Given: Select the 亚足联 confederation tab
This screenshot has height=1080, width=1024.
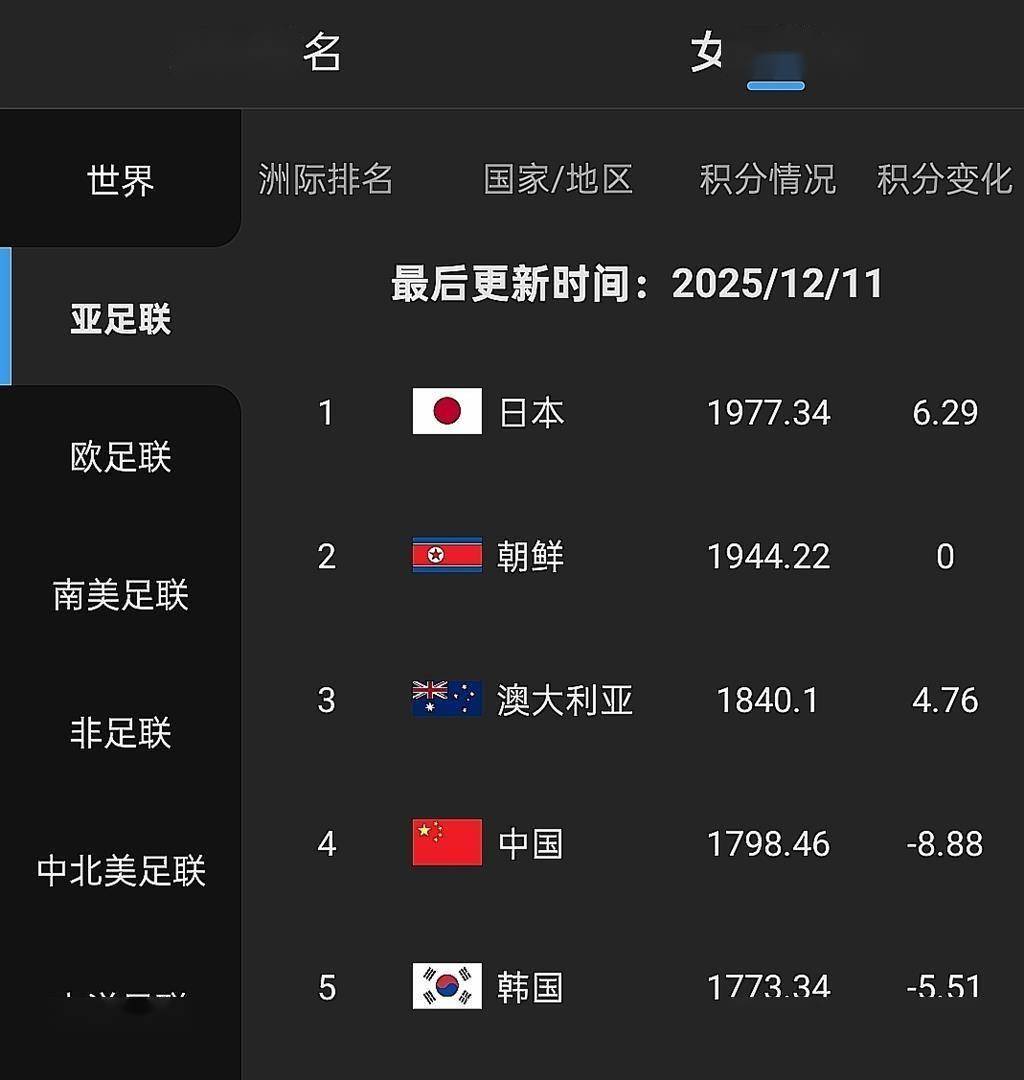Looking at the screenshot, I should coord(120,319).
